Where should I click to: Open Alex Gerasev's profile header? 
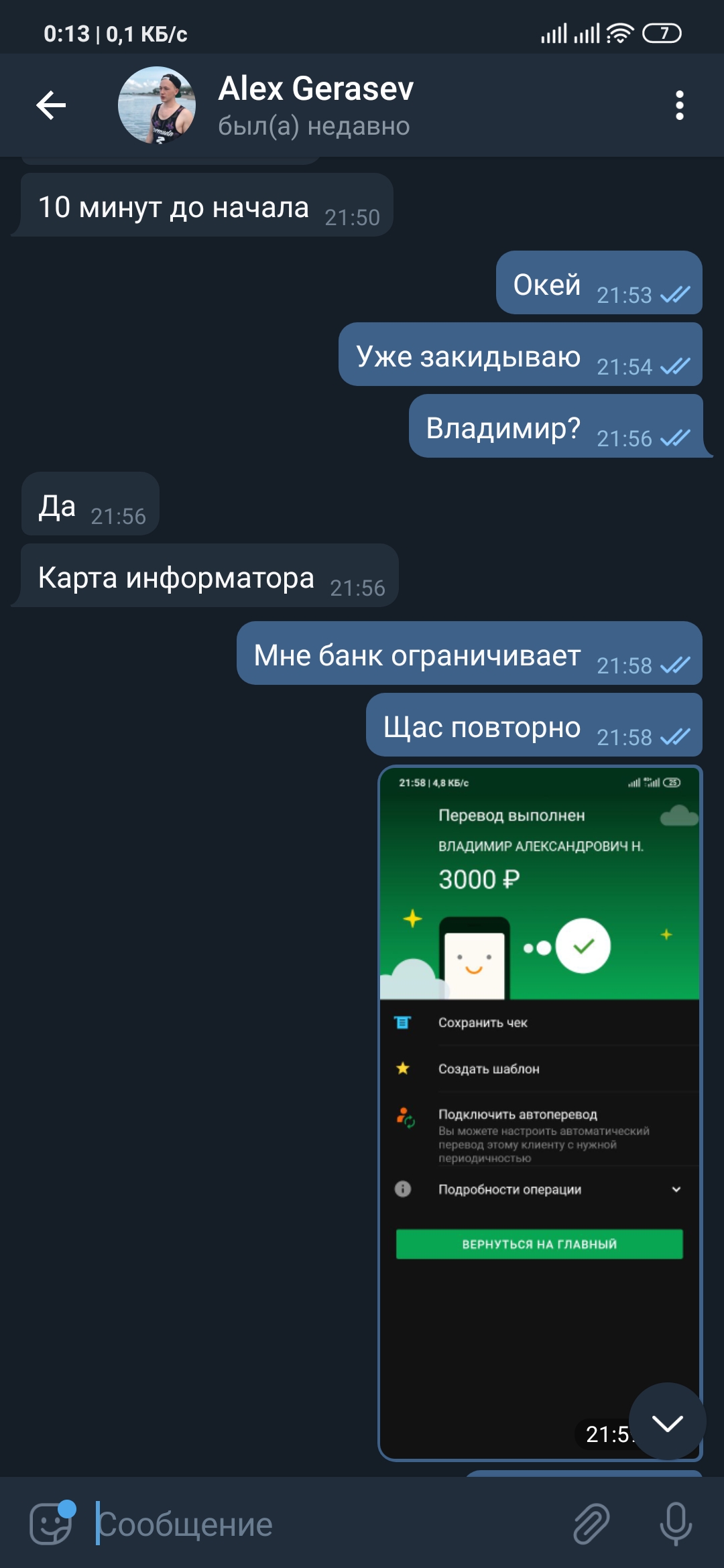coord(315,106)
